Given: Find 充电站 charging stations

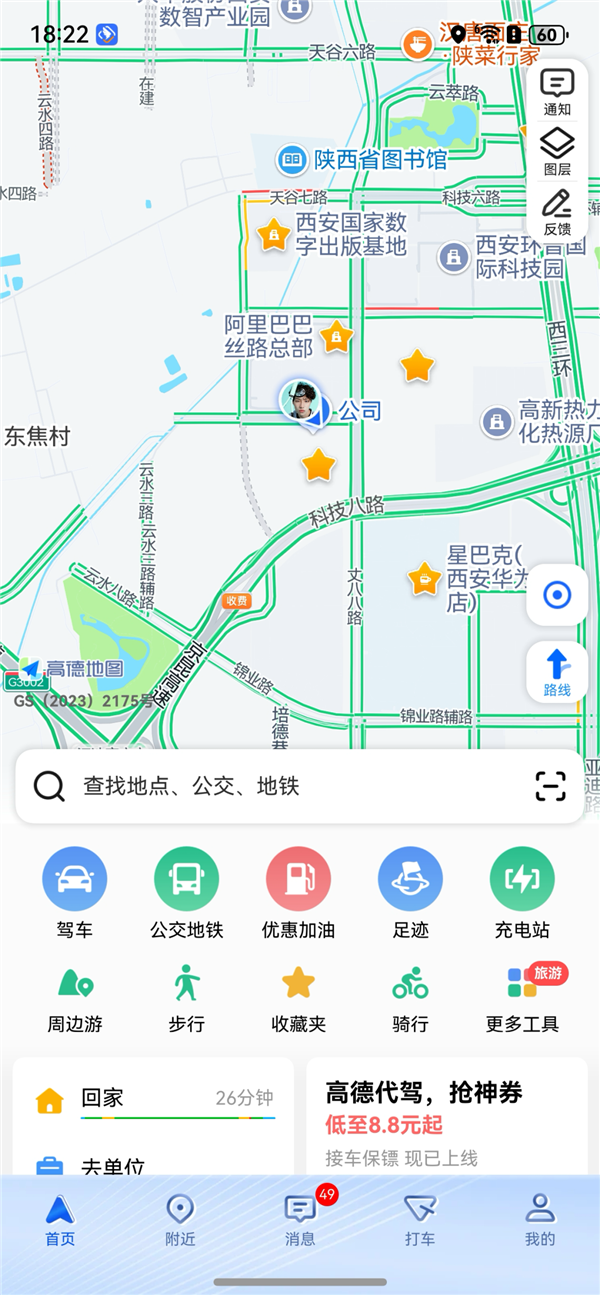Looking at the screenshot, I should (522, 892).
